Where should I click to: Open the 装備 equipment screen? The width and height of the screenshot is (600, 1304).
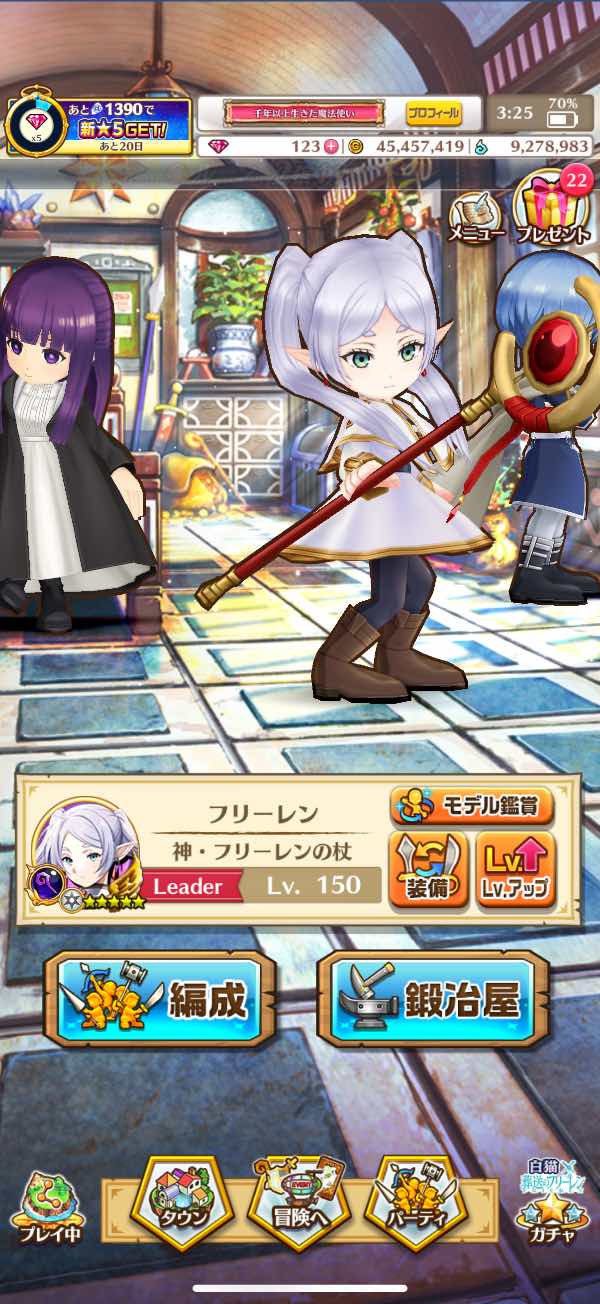point(428,869)
